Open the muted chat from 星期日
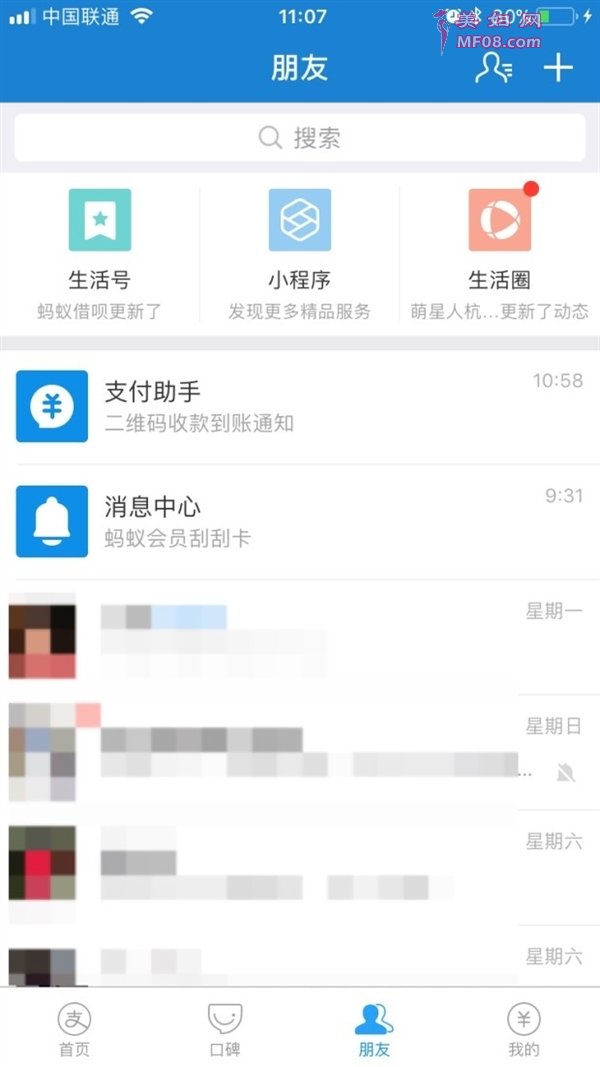 click(x=300, y=752)
